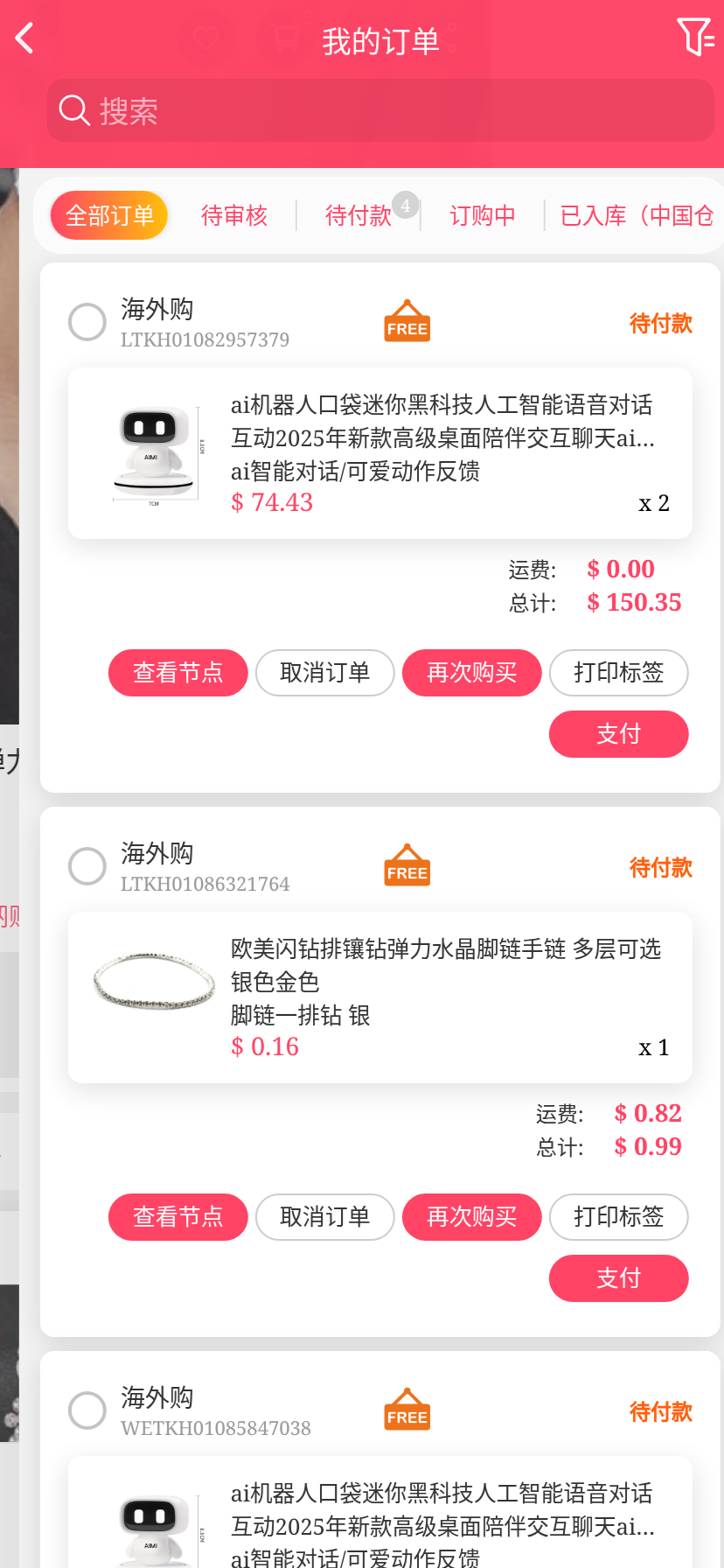The width and height of the screenshot is (724, 1568).
Task: Open the ai机器人 product in order LTKH01082957379
Action: coord(379,453)
